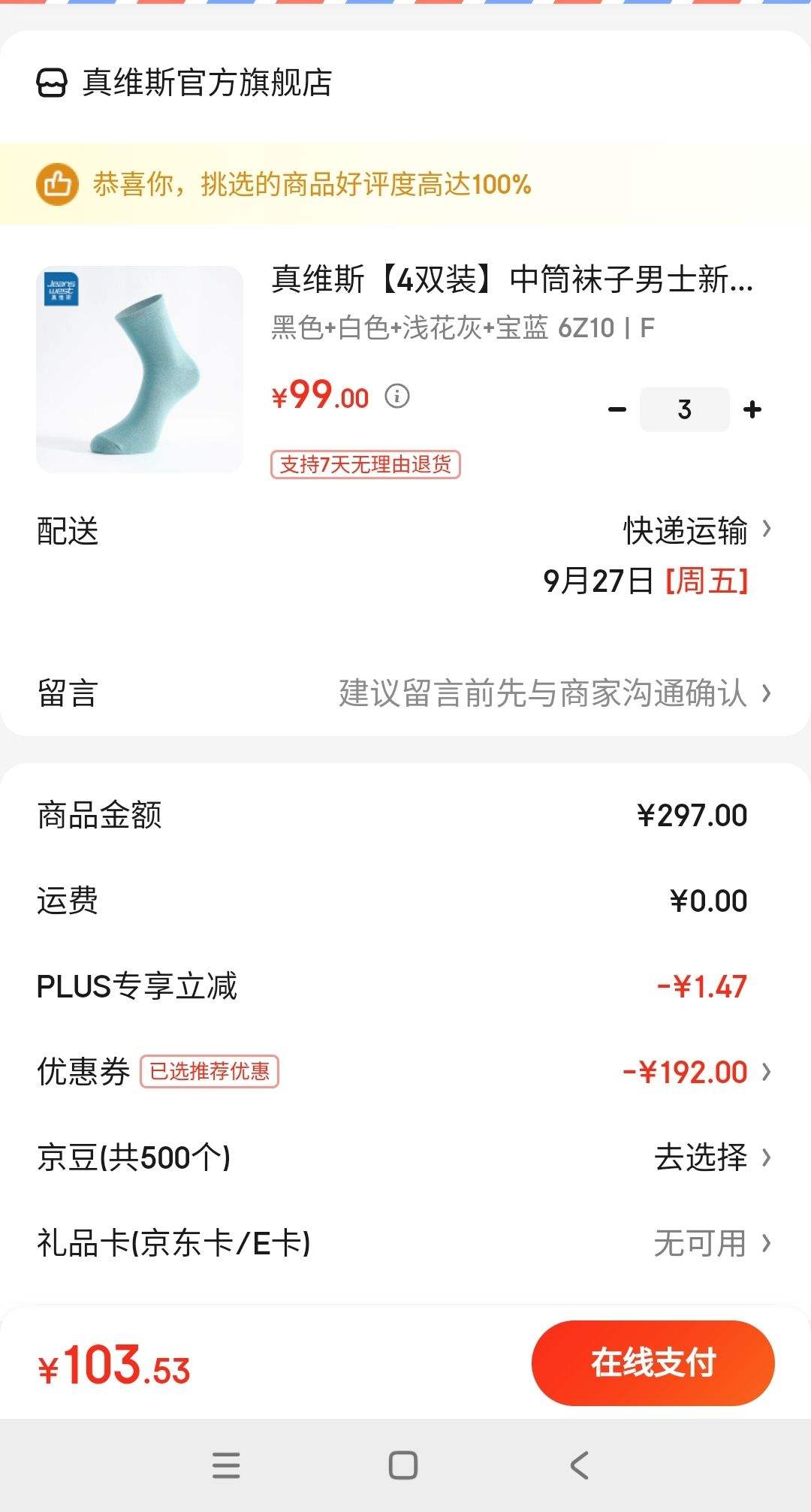Increase quantity with the plus button
The image size is (811, 1512).
pos(752,409)
